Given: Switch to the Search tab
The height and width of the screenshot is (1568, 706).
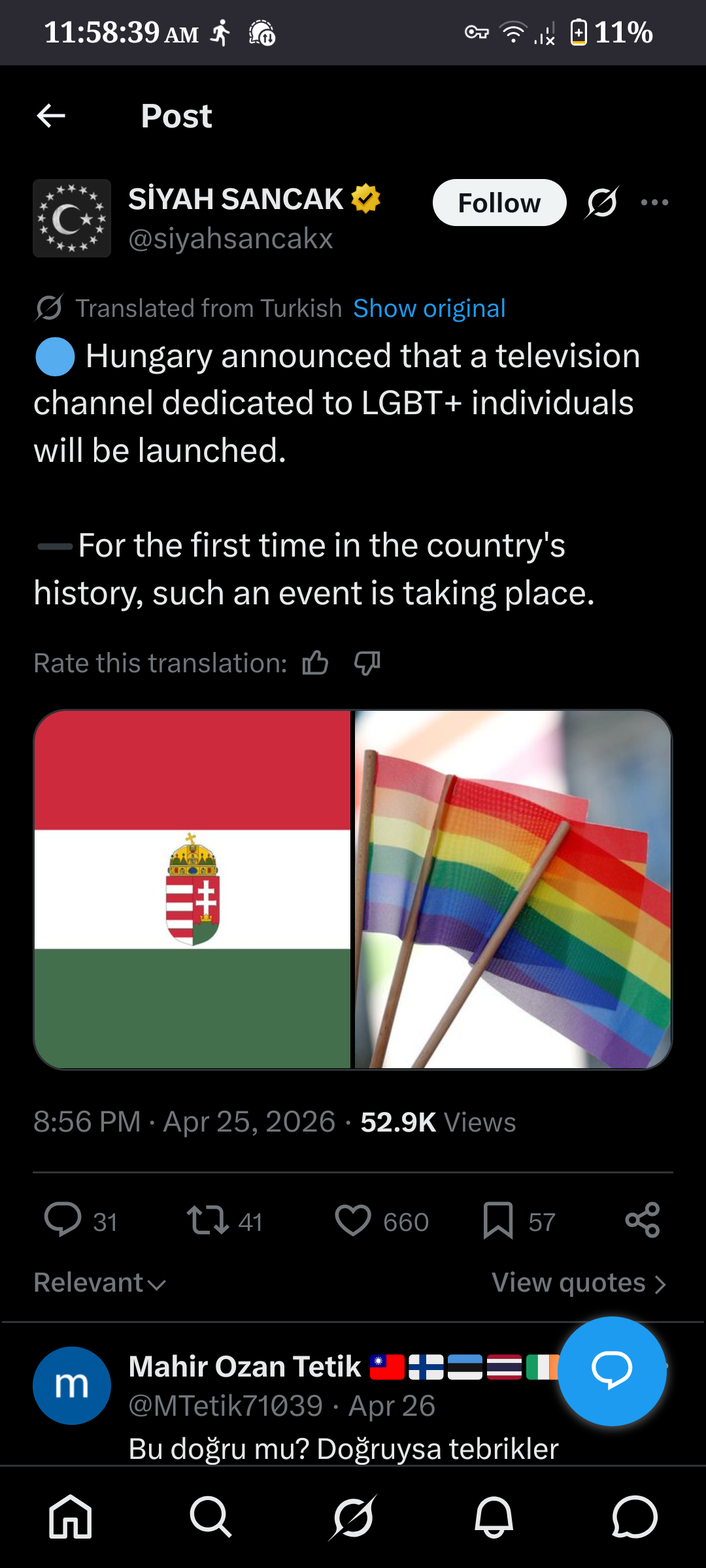Looking at the screenshot, I should 210,1517.
